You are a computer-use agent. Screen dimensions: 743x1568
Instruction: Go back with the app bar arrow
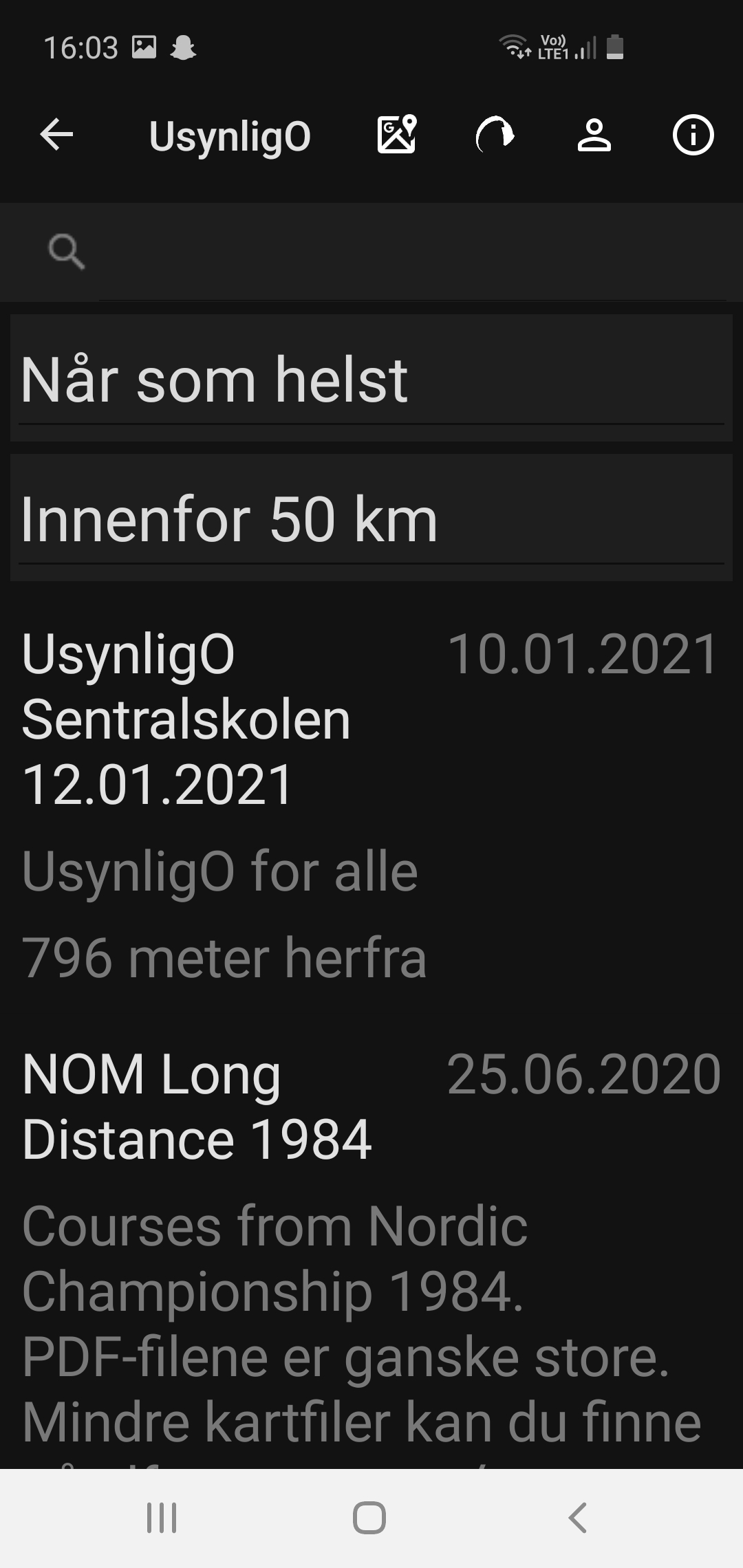click(56, 135)
